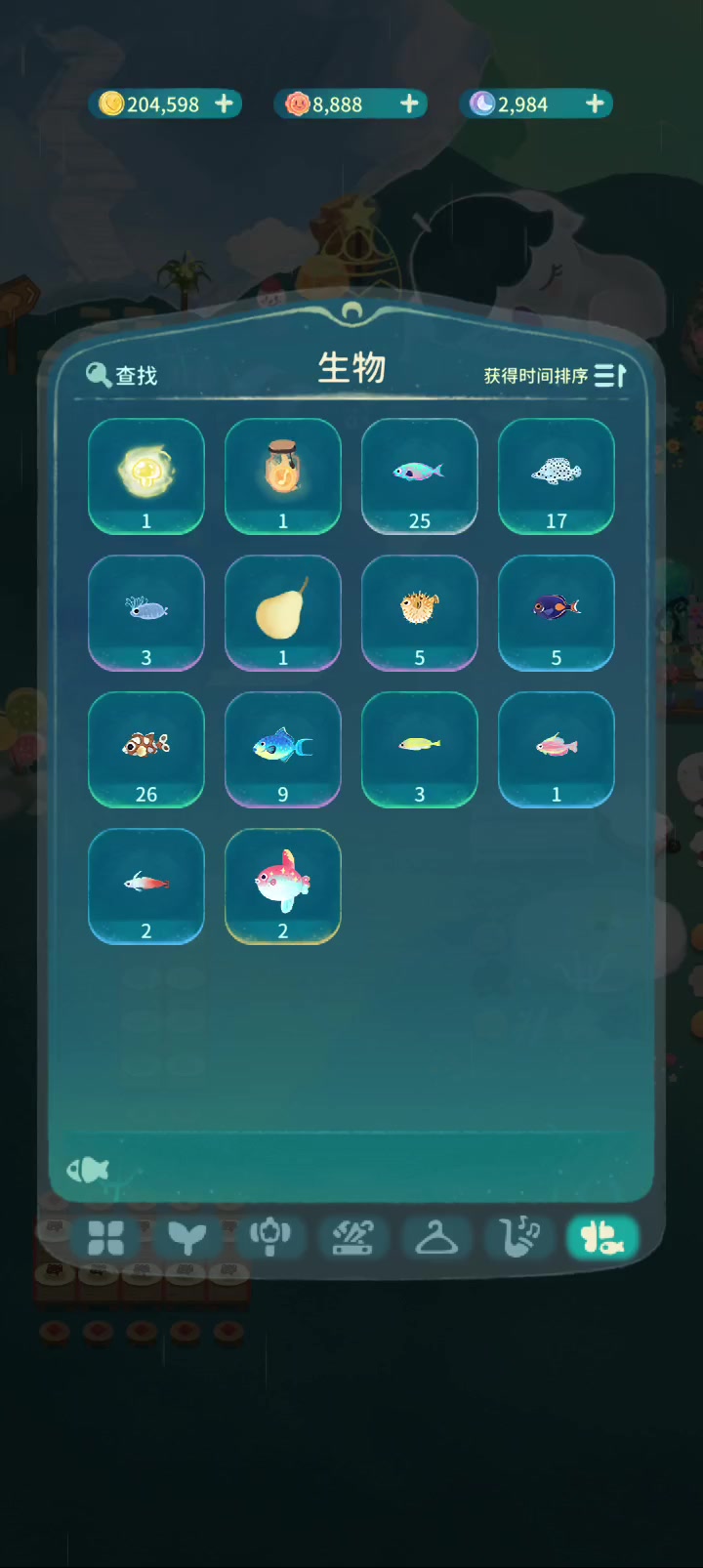This screenshot has height=1568, width=703.
Task: Select the pear item
Action: pyautogui.click(x=283, y=613)
